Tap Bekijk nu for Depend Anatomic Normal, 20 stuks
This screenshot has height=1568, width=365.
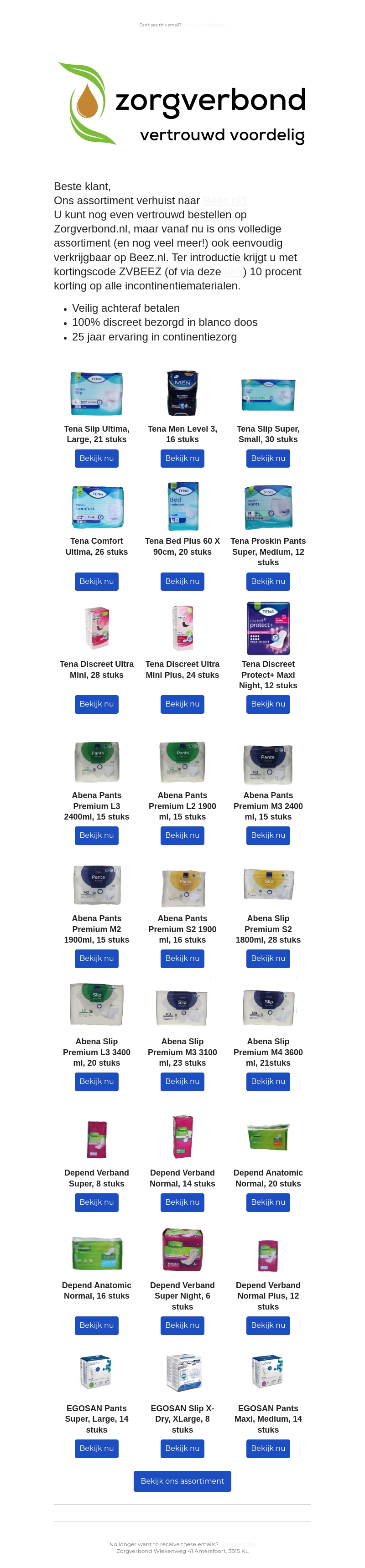pos(267,1202)
